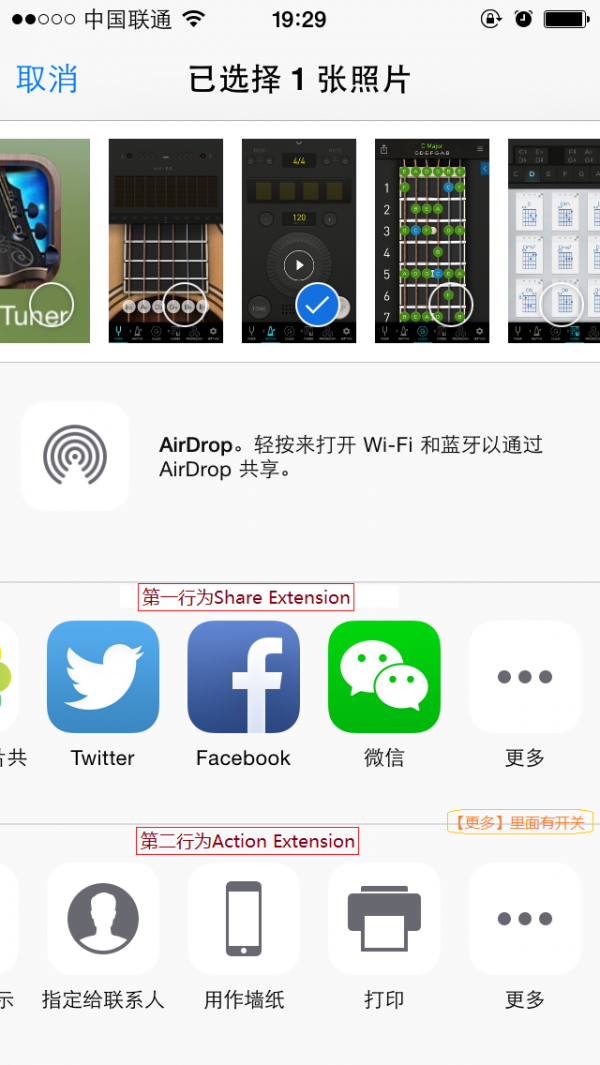600x1065 pixels.
Task: Deselect the checked metronome screenshot
Action: point(299,240)
